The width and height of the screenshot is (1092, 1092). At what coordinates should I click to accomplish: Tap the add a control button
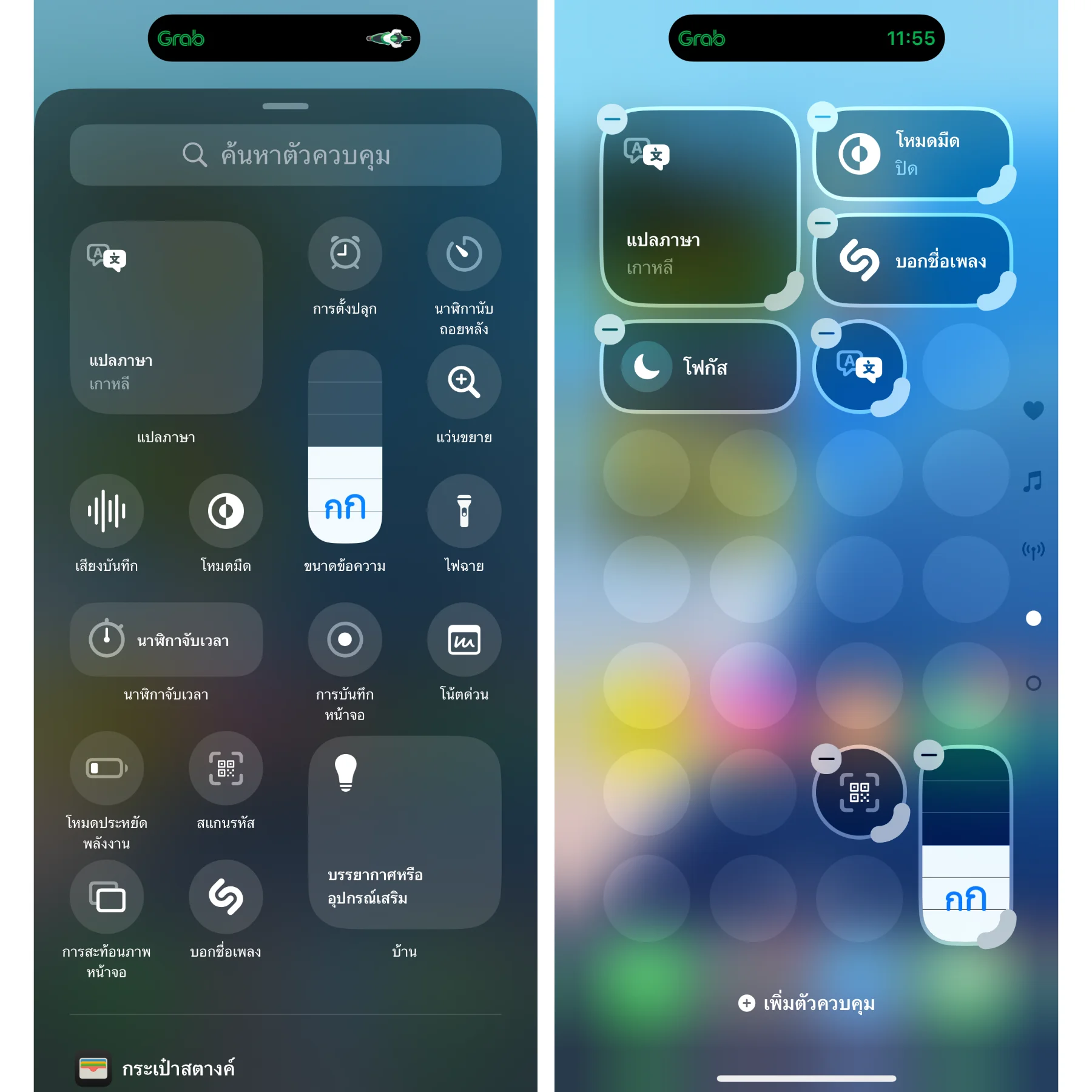807,1003
